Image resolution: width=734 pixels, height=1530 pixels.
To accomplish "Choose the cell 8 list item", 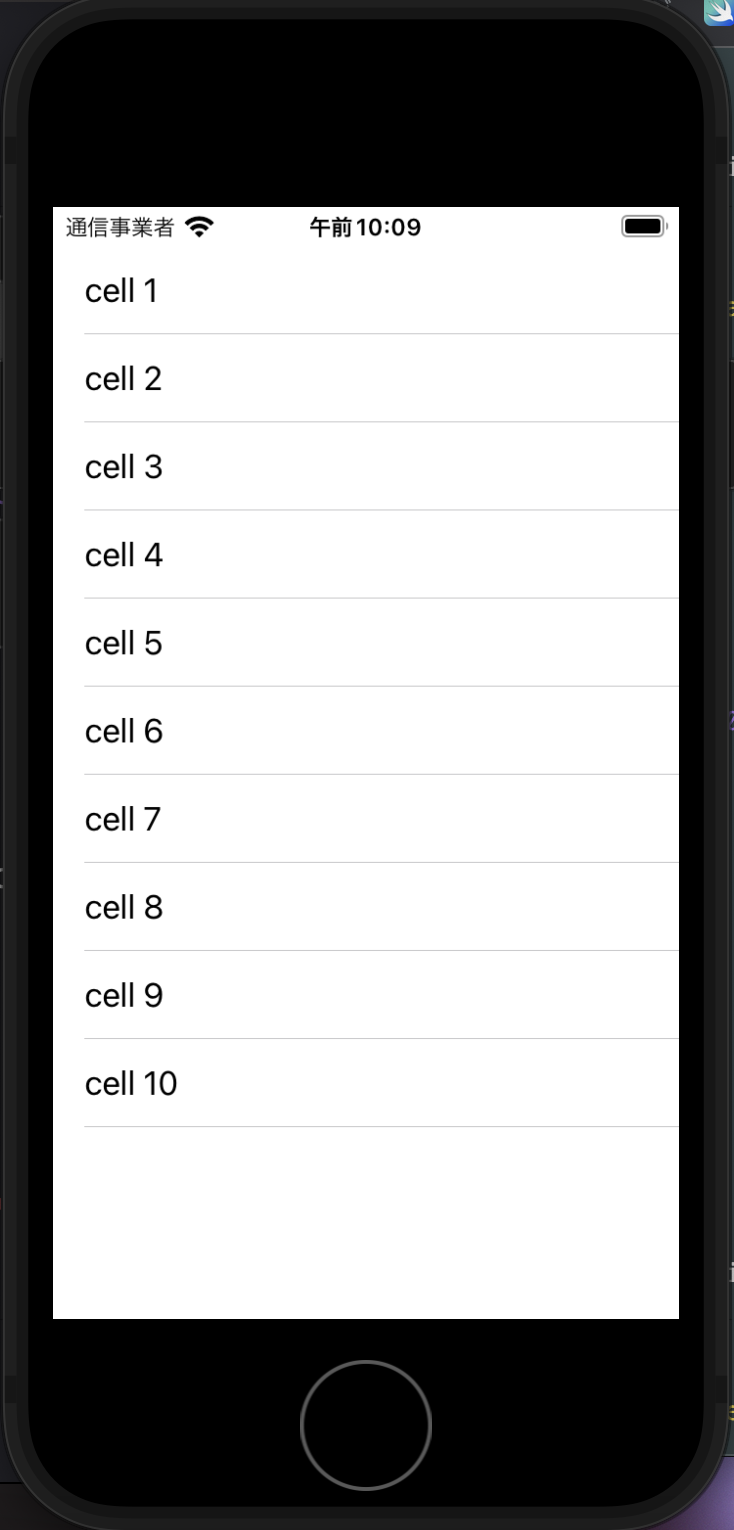I will coord(366,906).
